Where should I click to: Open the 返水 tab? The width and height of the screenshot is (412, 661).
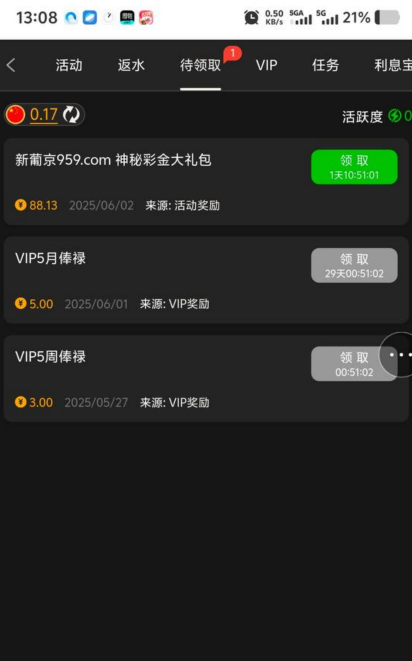pyautogui.click(x=131, y=65)
